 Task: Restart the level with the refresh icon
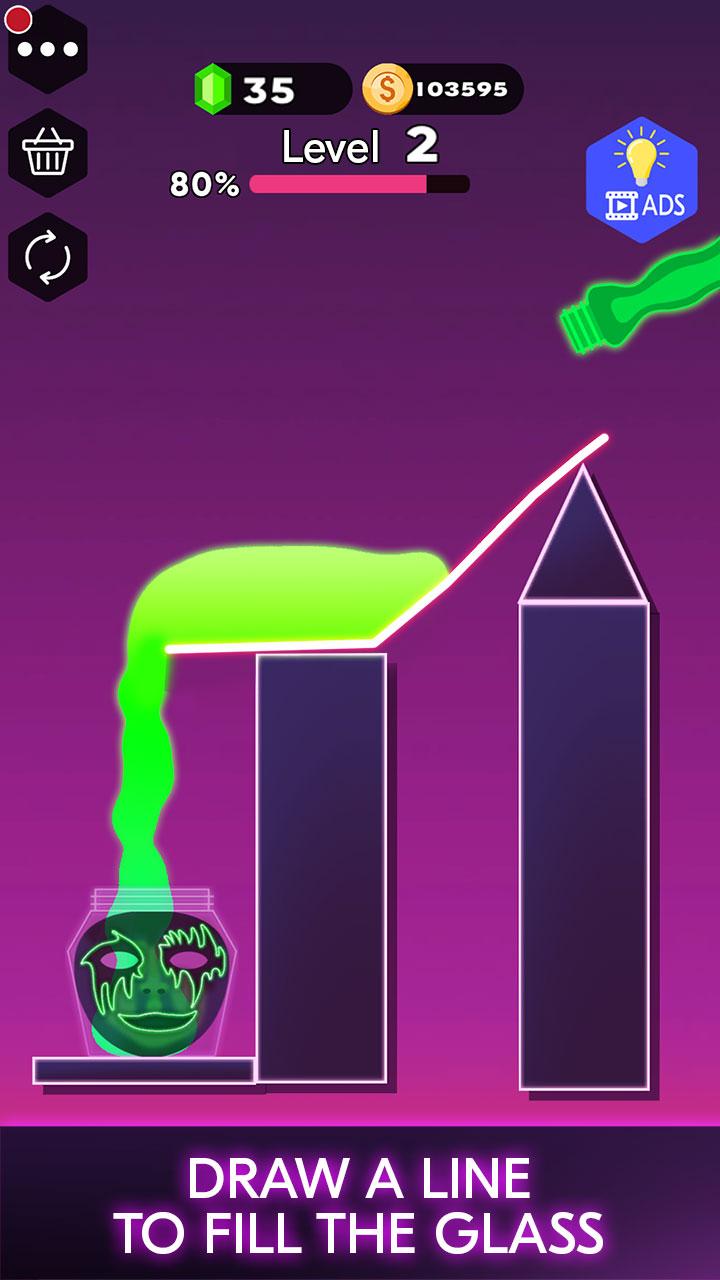point(47,258)
